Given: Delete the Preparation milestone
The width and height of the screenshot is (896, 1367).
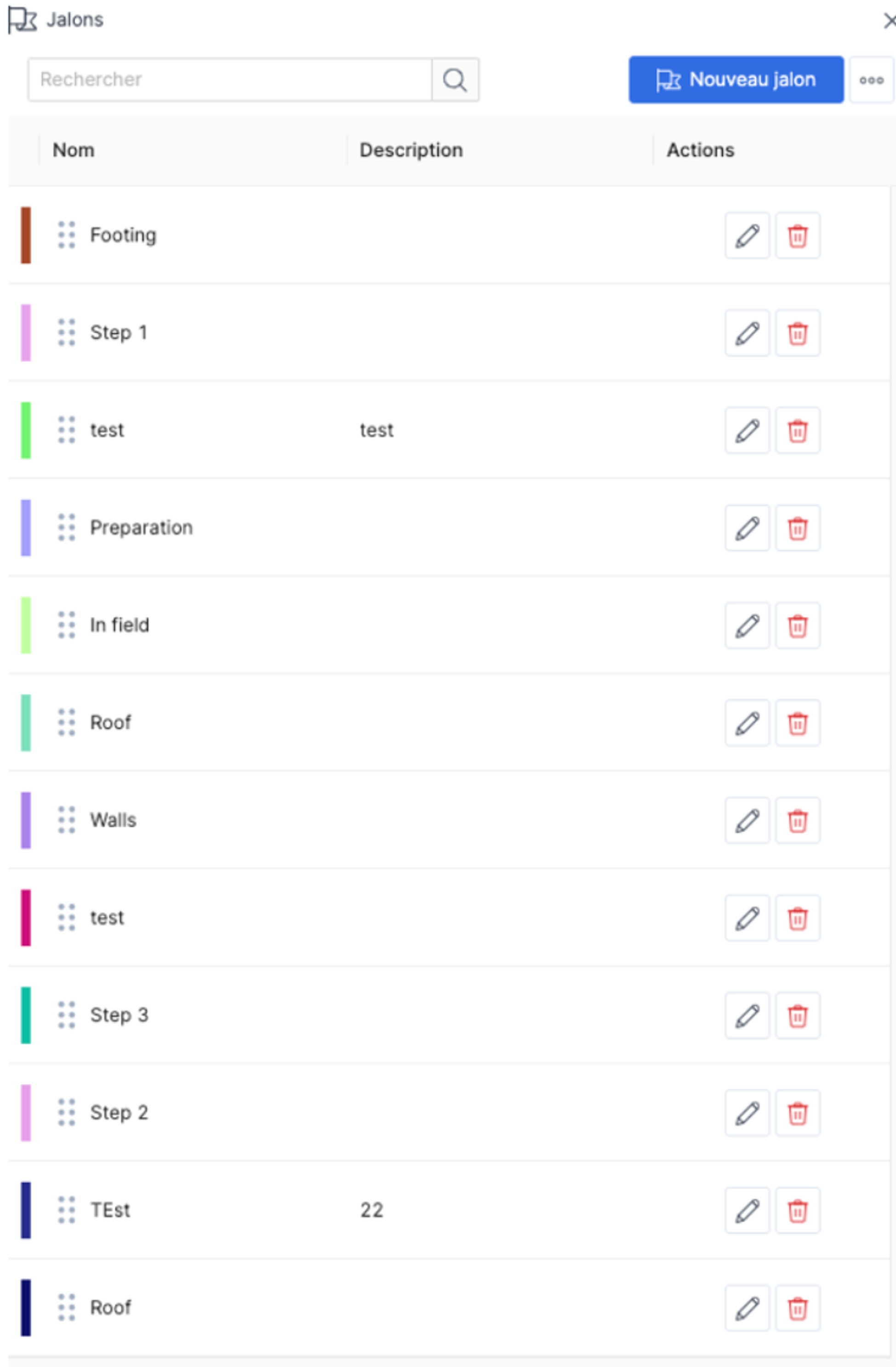Looking at the screenshot, I should 797,528.
